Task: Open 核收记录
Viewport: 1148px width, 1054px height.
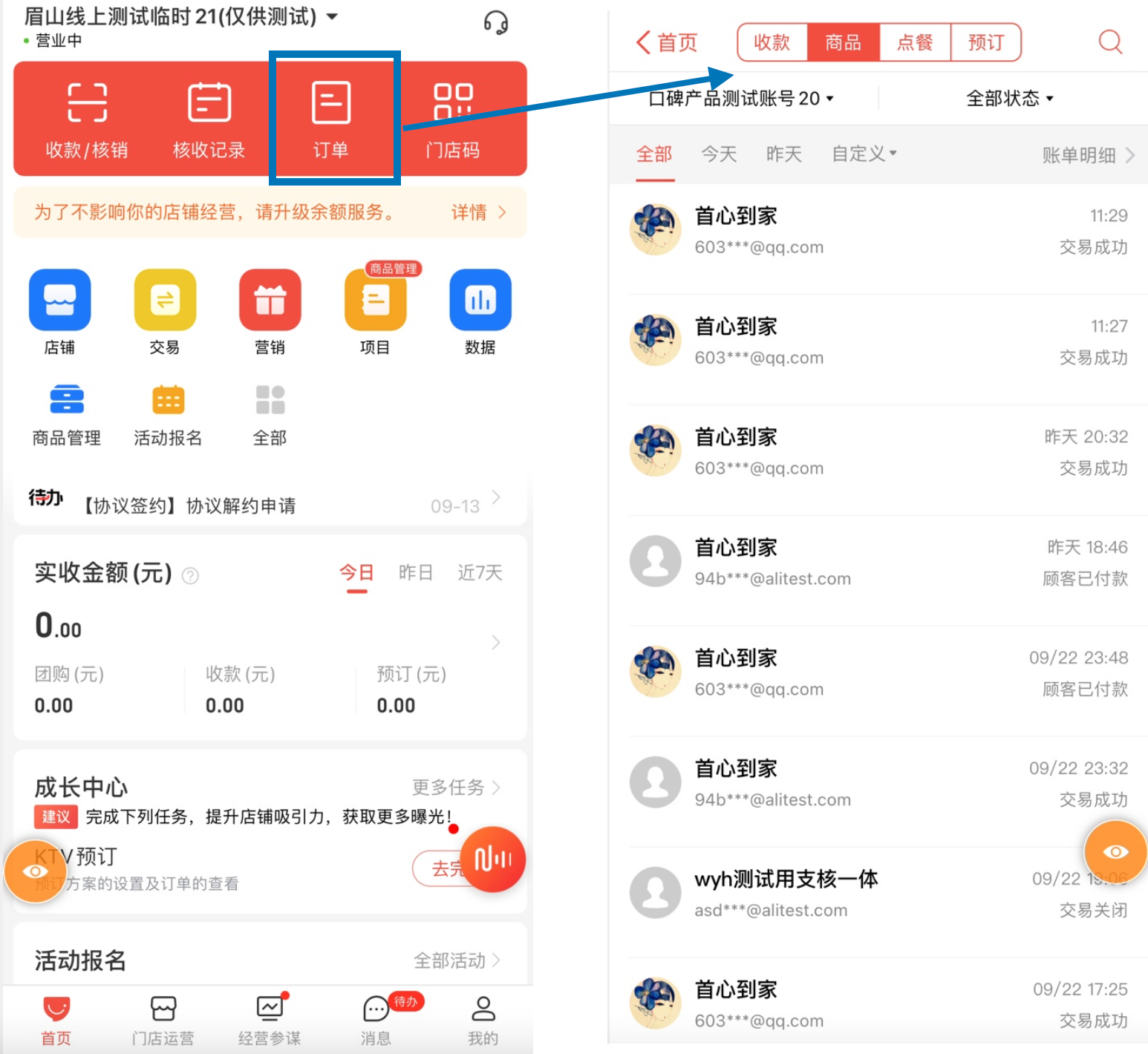Action: tap(209, 120)
